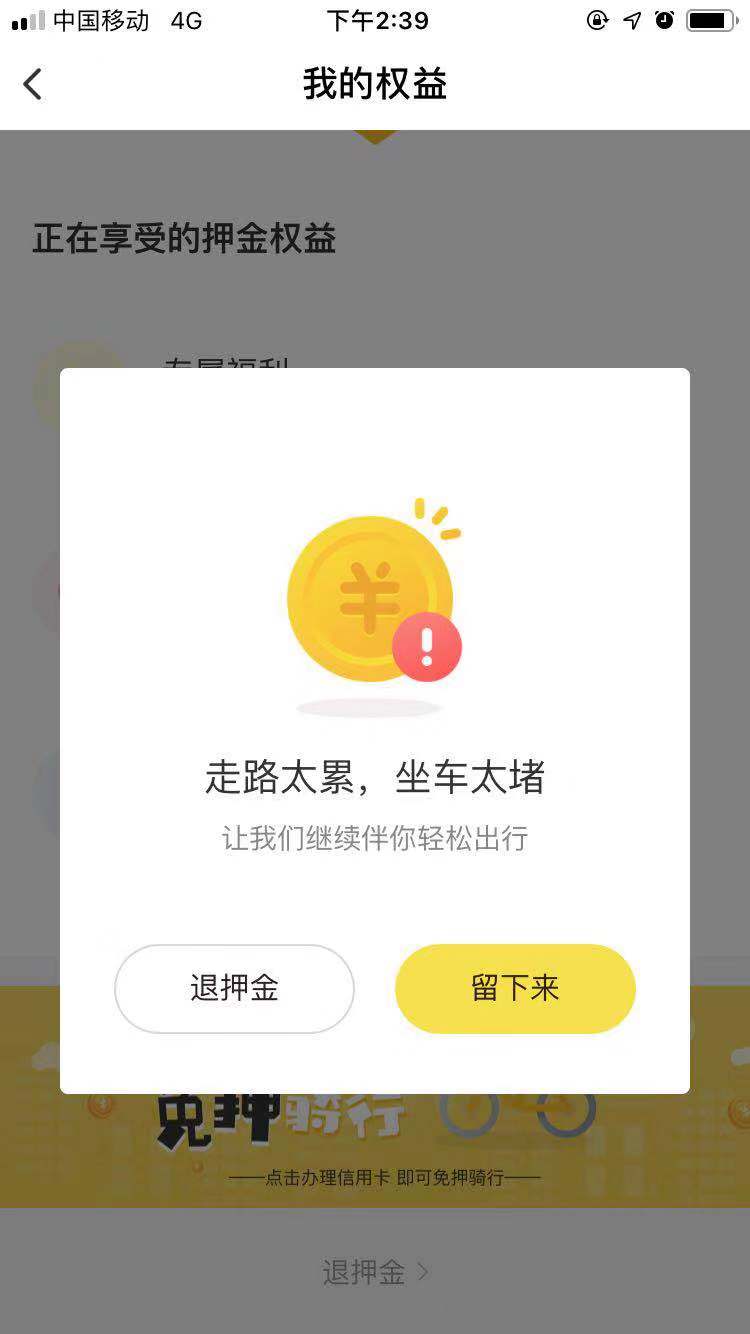
Task: Choose 退押金 in the dialog
Action: click(x=234, y=988)
